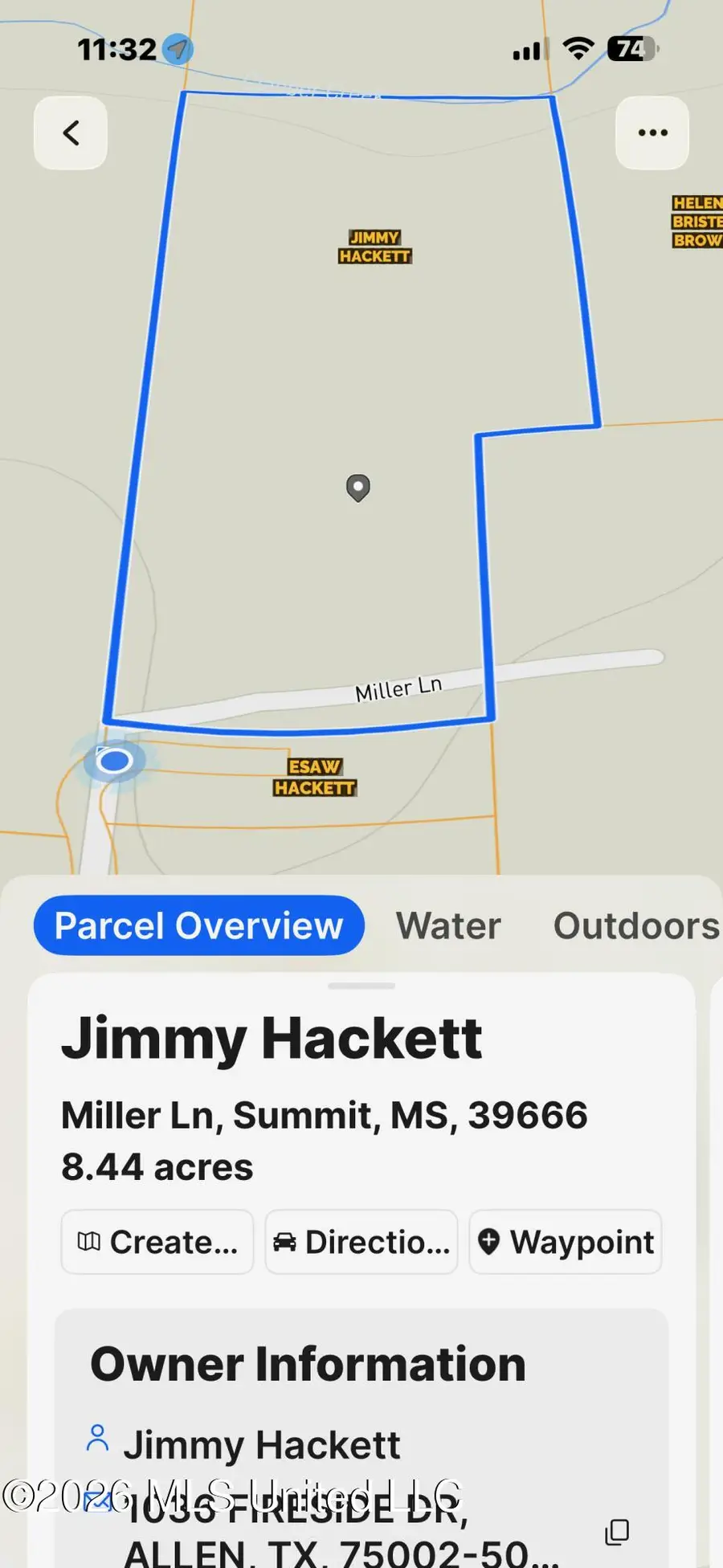Tap the waypoint pin icon
This screenshot has height=1568, width=723.
489,1242
